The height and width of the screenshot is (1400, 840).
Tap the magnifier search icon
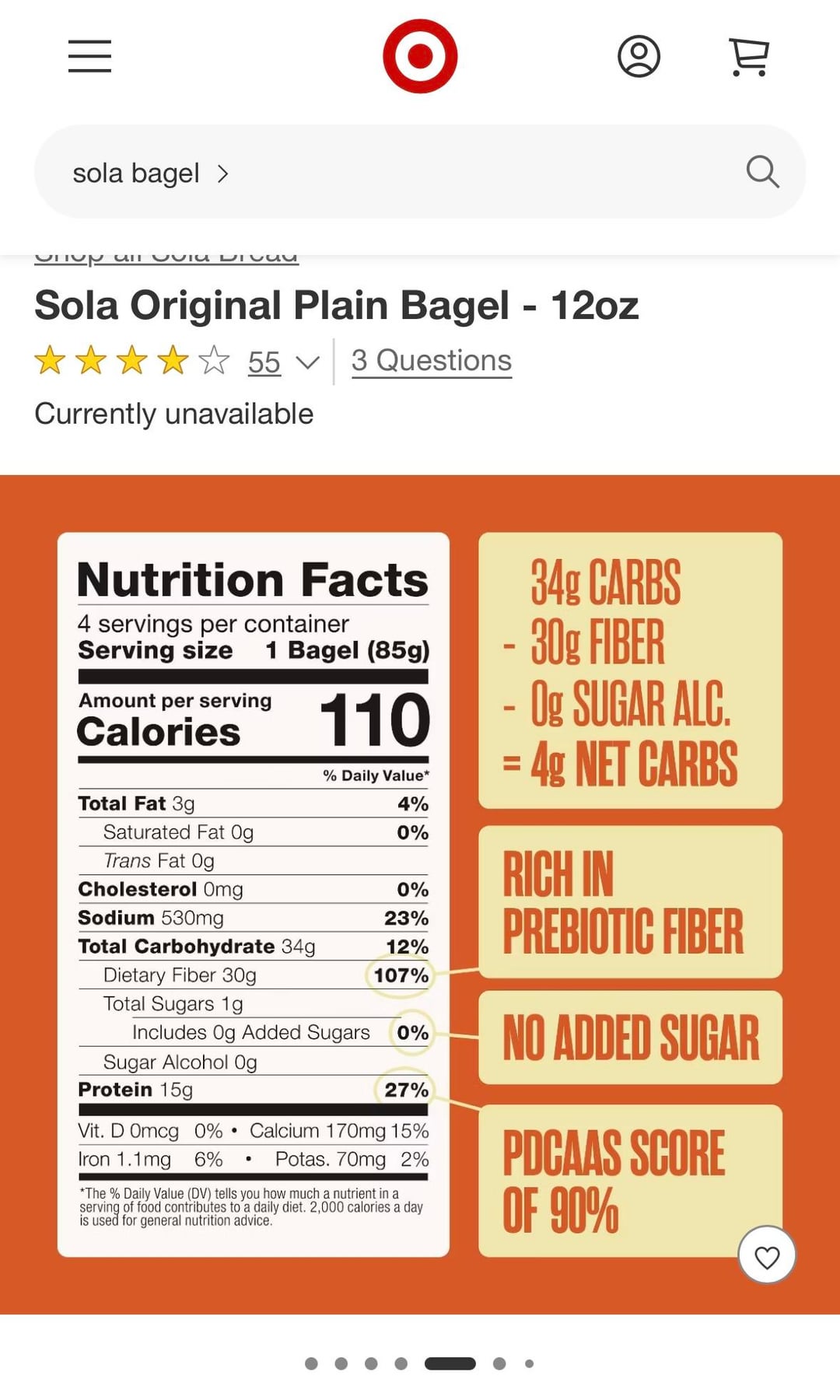(x=762, y=172)
